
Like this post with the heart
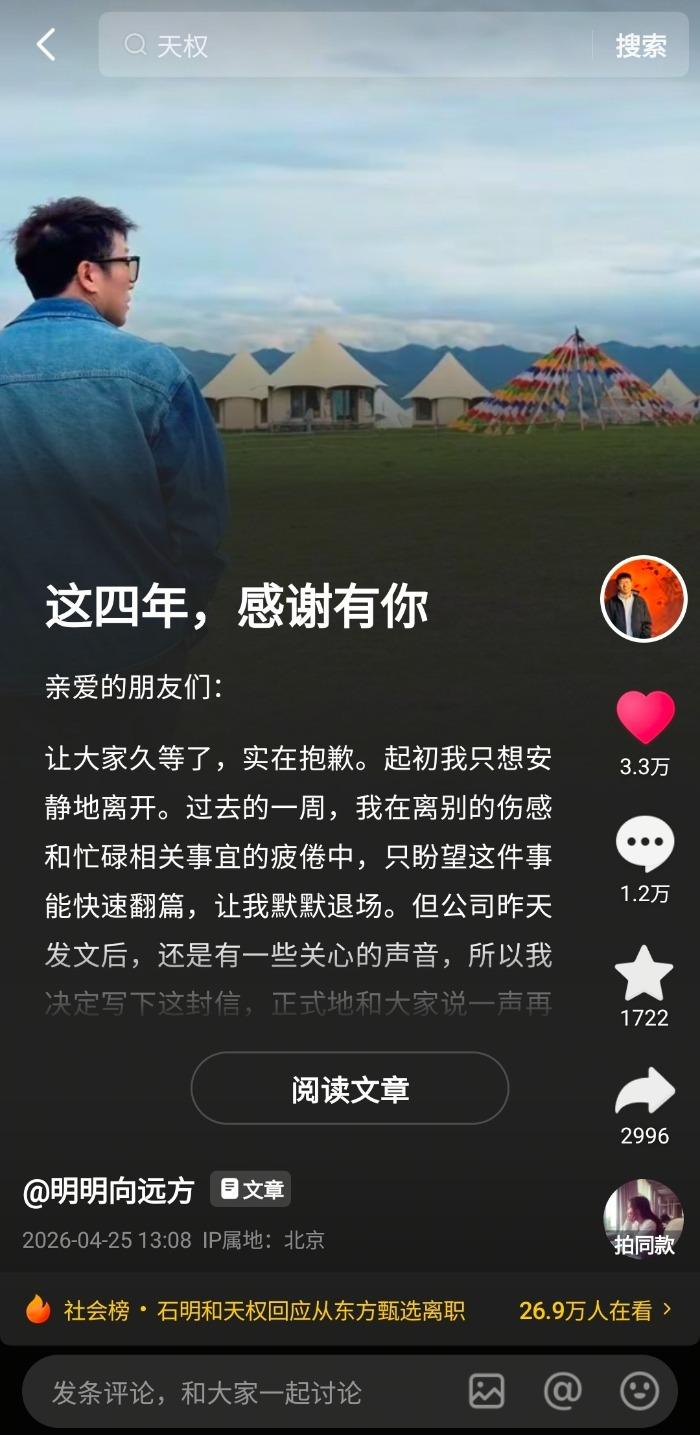(x=645, y=717)
